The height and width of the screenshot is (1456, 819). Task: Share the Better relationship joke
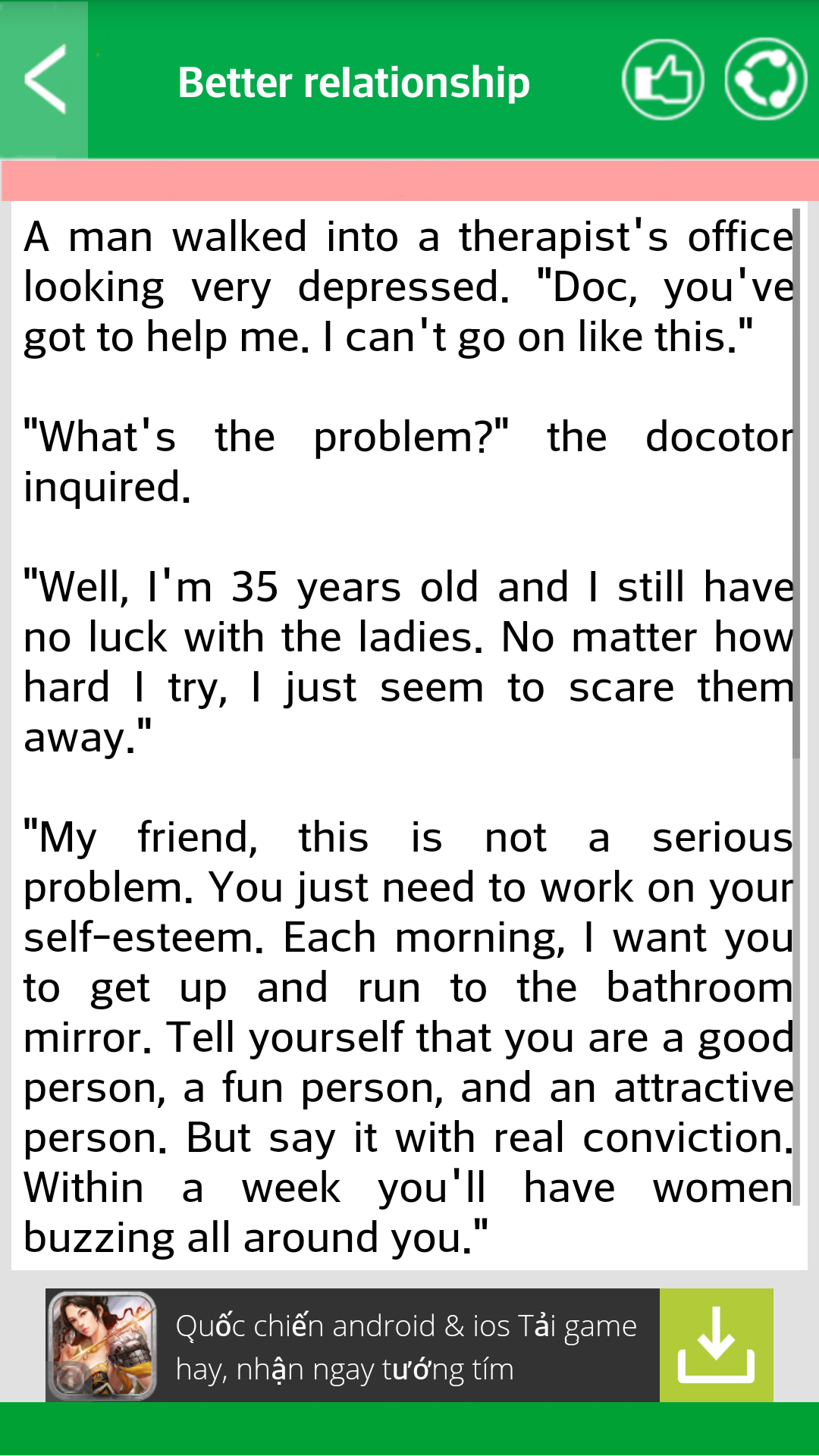[x=765, y=80]
